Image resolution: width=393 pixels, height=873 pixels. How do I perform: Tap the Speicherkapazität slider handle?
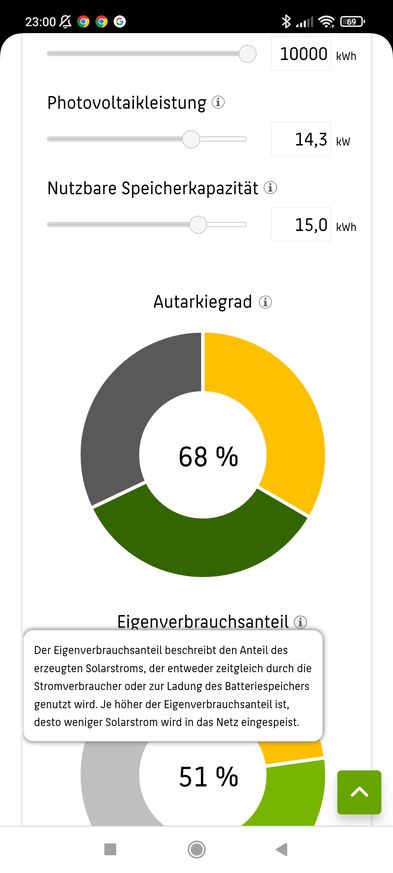point(198,224)
